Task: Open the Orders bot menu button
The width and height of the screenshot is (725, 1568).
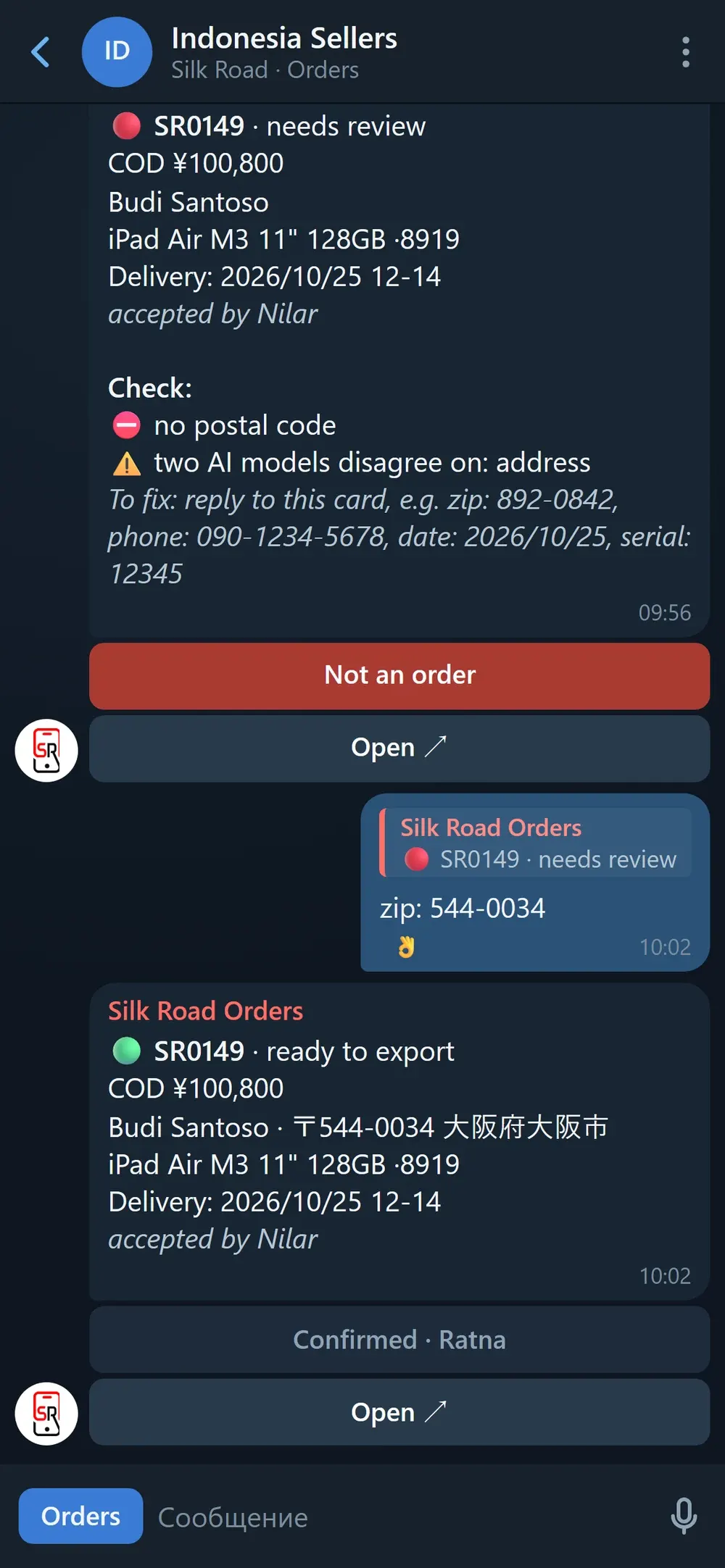Action: 80,1516
